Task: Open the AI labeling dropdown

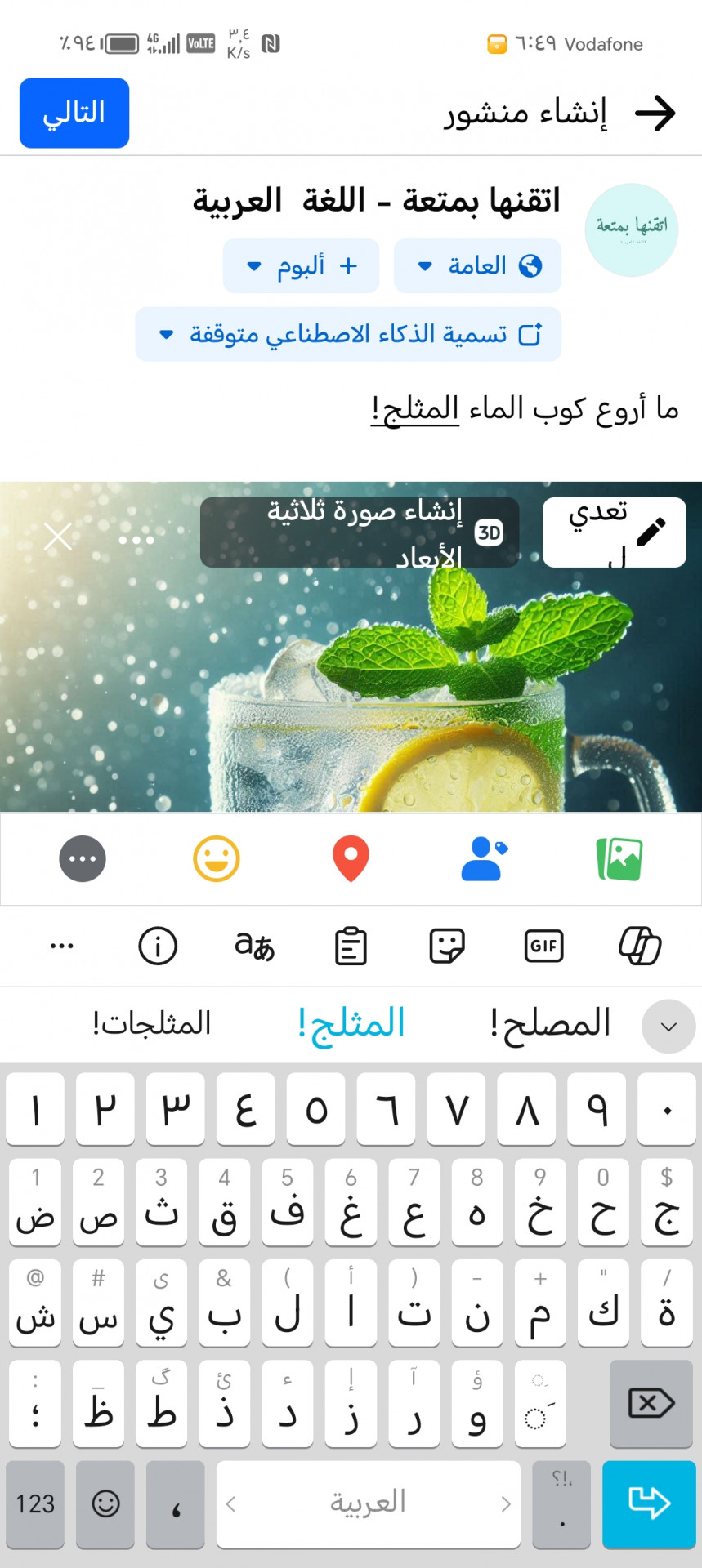Action: click(348, 334)
